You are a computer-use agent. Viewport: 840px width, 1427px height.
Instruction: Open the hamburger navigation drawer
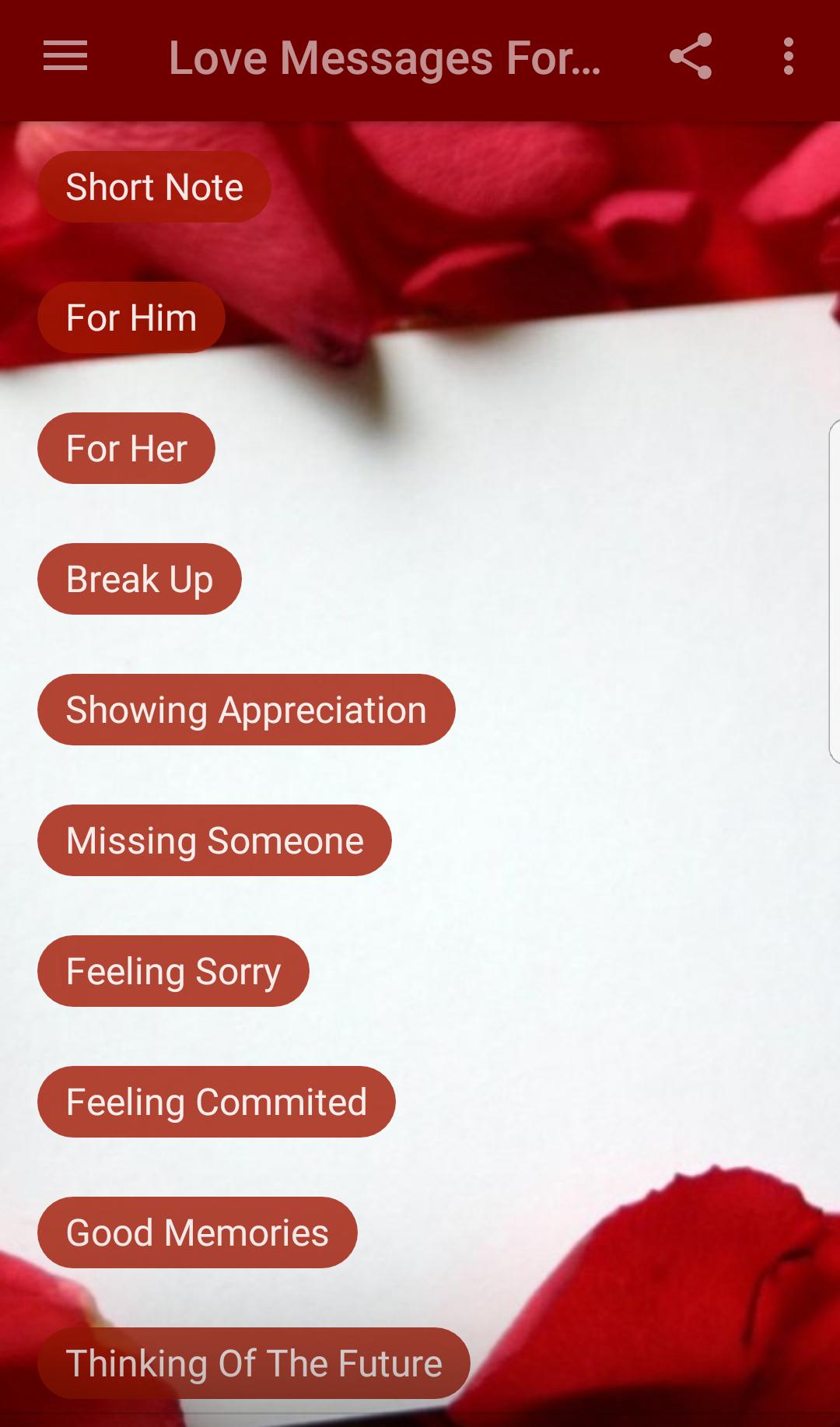pos(65,57)
